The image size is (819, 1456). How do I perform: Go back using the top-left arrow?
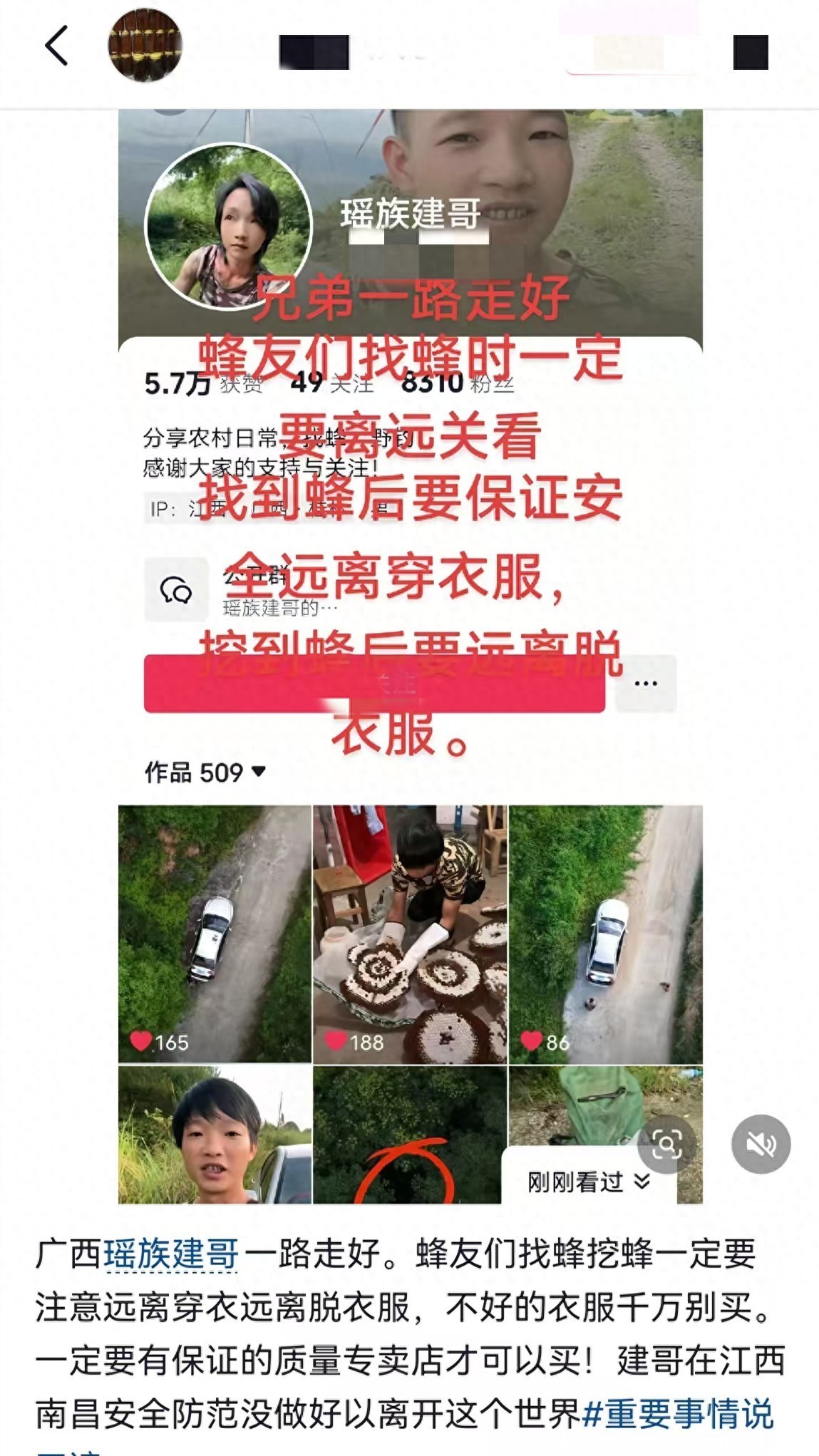57,46
